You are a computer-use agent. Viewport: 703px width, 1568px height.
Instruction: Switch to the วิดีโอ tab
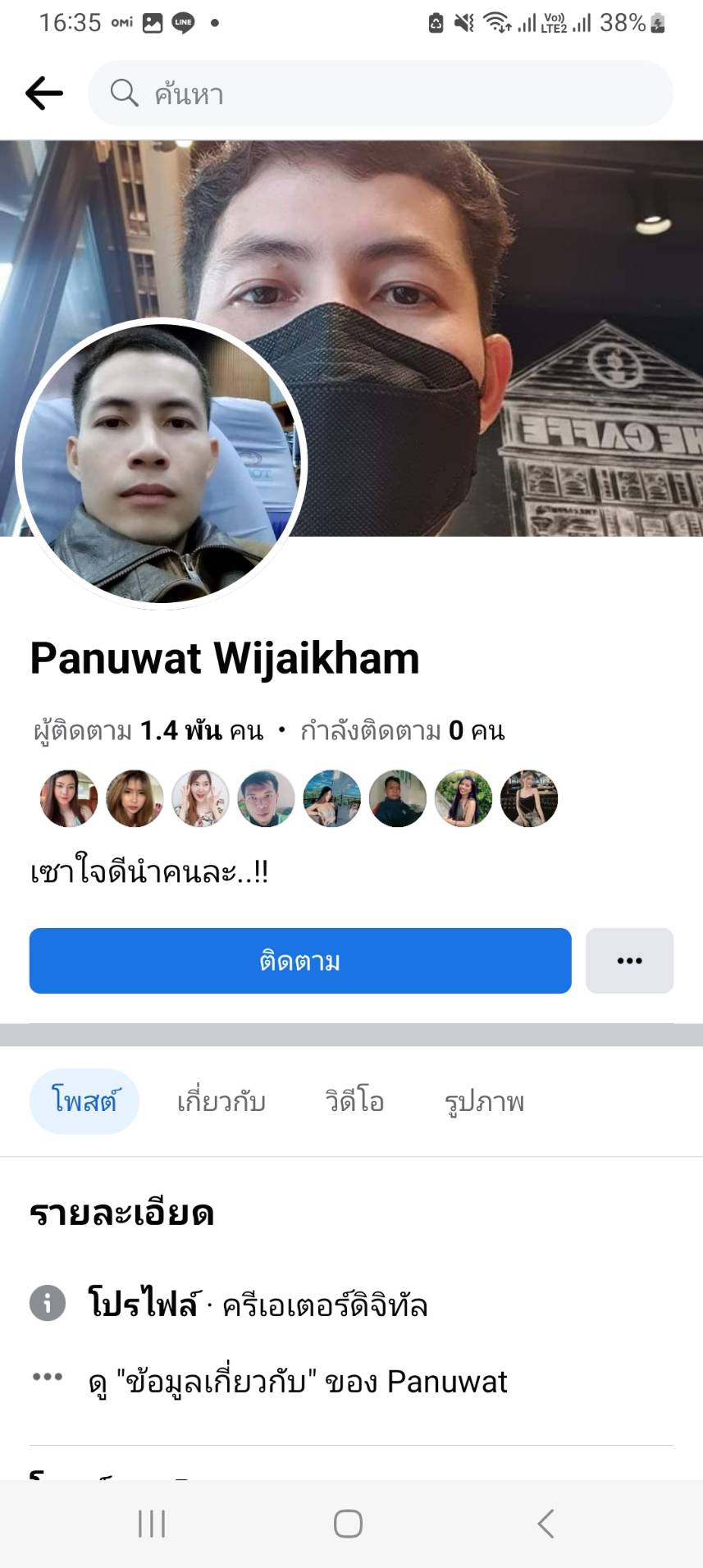pos(354,1101)
